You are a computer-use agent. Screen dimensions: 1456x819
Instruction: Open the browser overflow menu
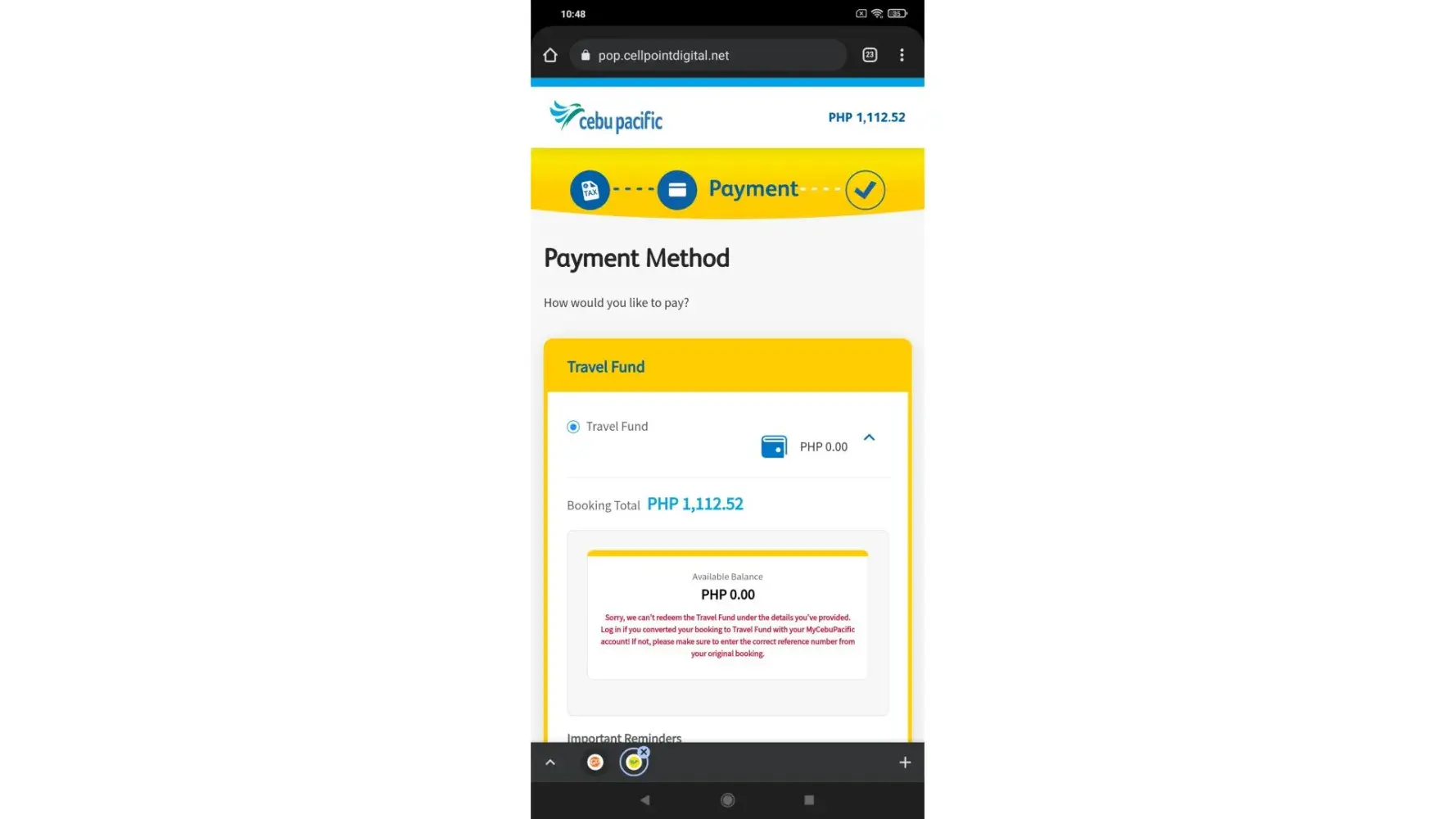pyautogui.click(x=902, y=55)
